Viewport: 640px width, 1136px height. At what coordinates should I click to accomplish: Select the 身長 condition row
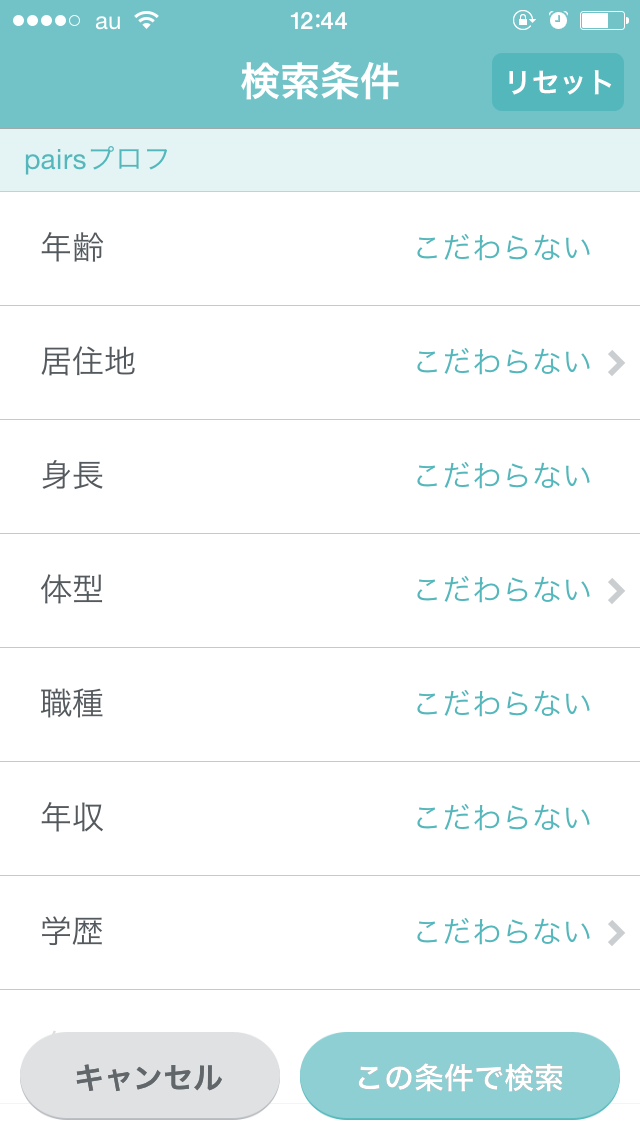click(x=320, y=477)
